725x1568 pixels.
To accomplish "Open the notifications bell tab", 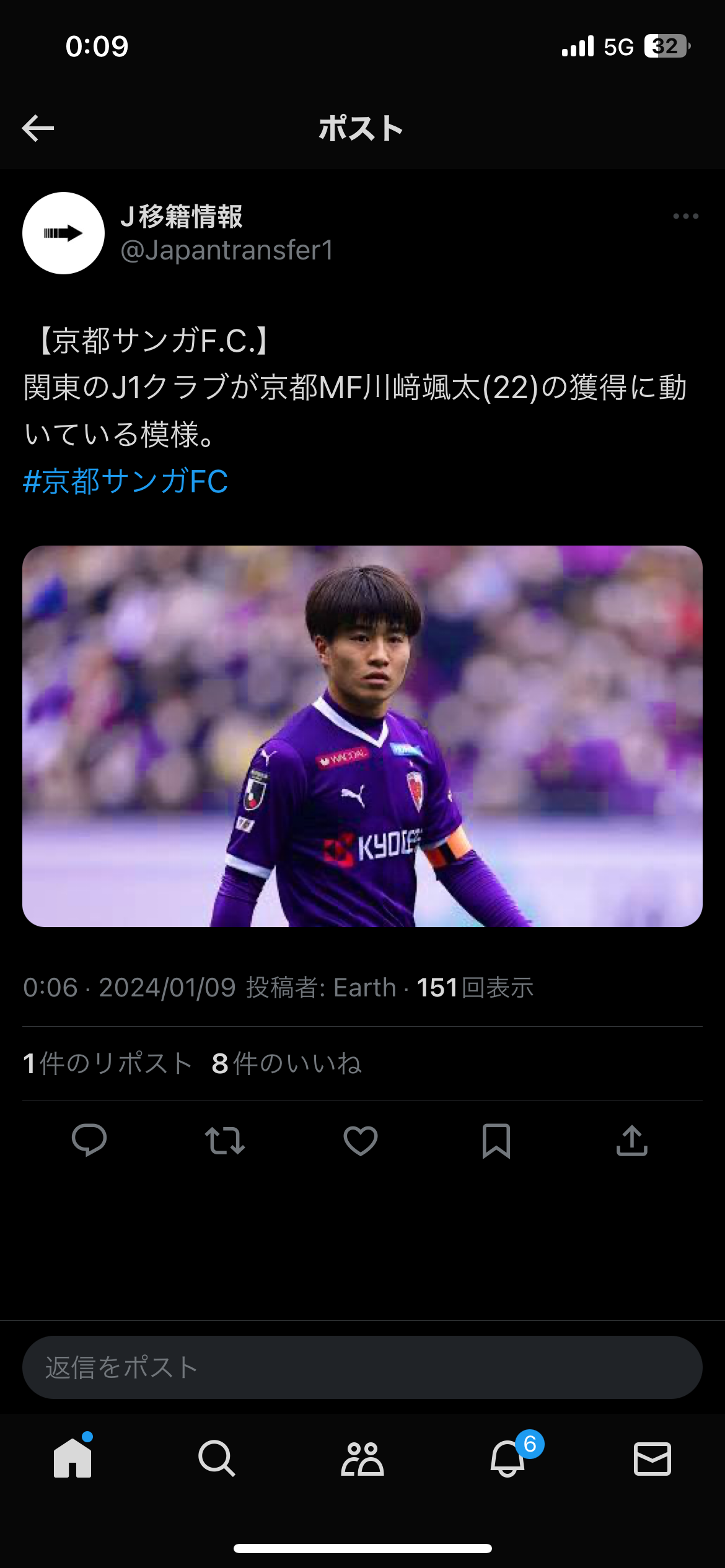I will [x=508, y=1458].
